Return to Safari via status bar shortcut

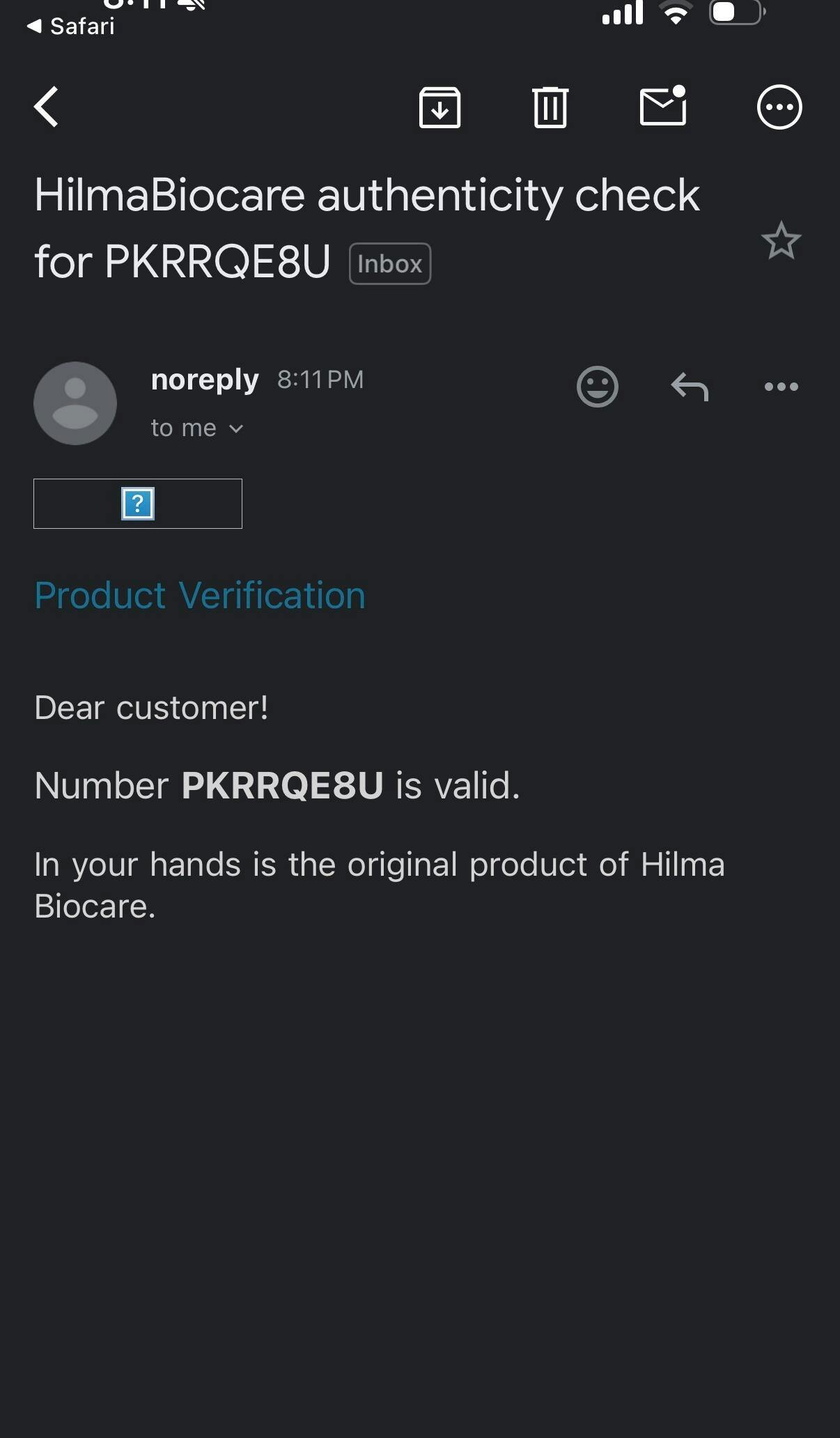coord(70,26)
